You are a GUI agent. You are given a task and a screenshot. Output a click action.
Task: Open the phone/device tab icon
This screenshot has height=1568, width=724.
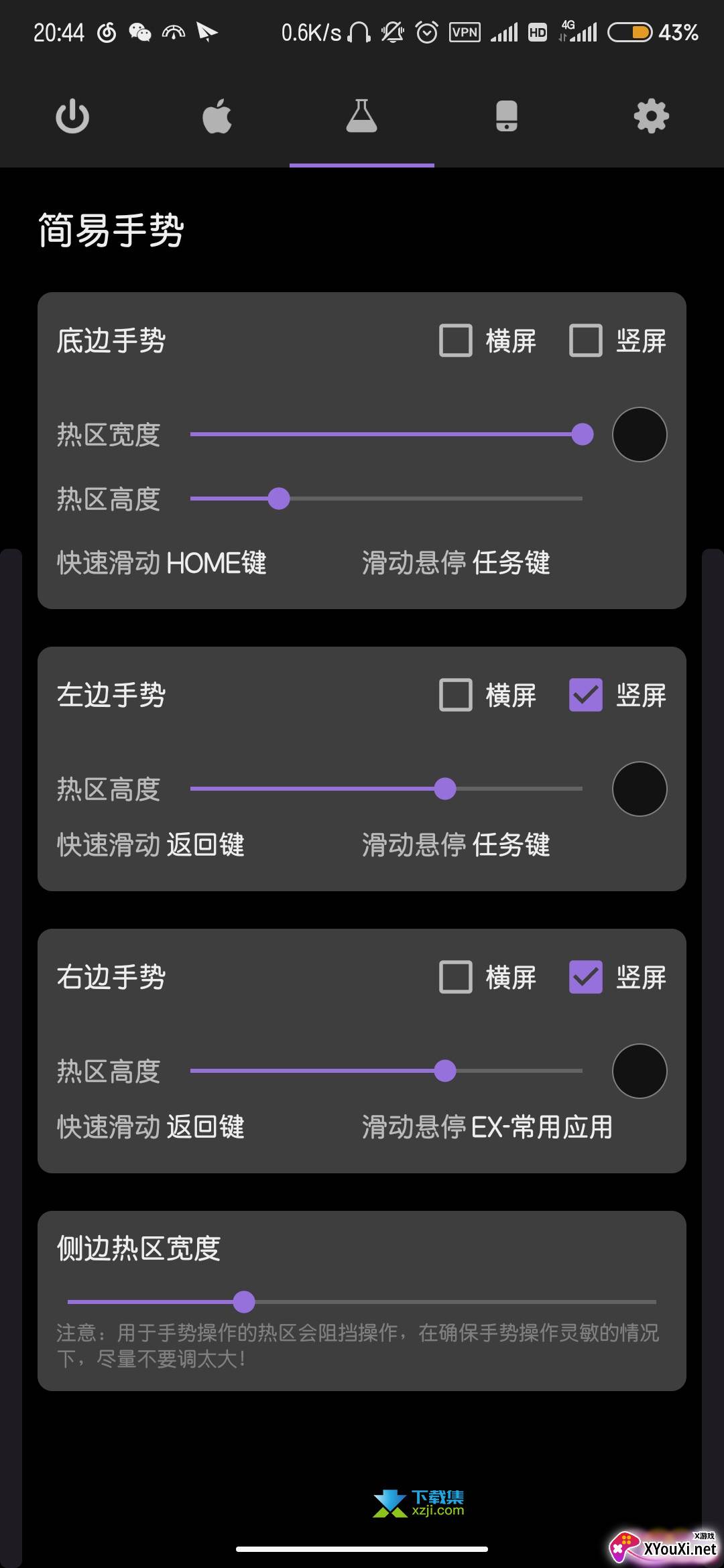[x=507, y=116]
